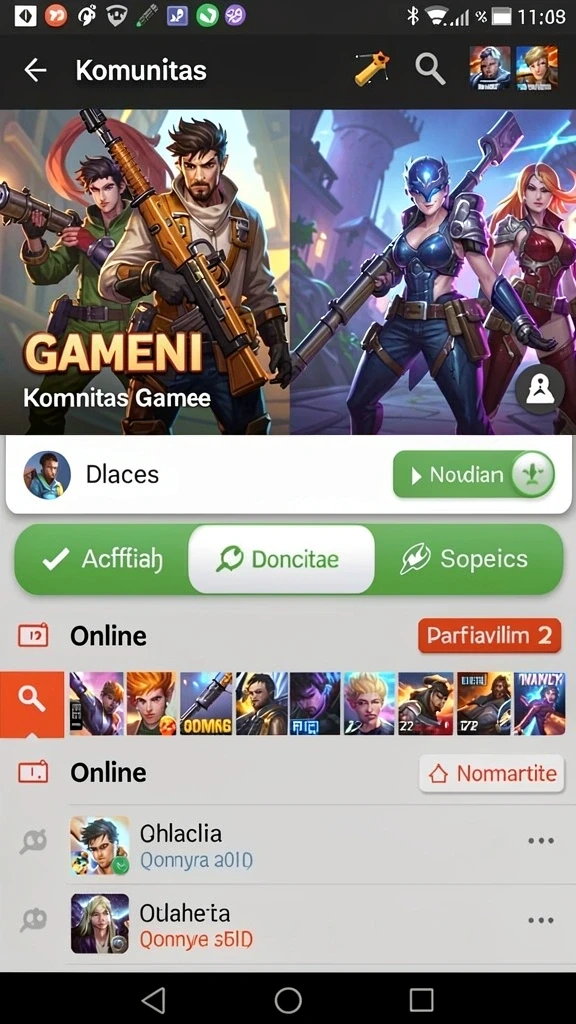Screen dimensions: 576x1024
Task: Open more options for Otlaheta
Action: click(x=541, y=921)
